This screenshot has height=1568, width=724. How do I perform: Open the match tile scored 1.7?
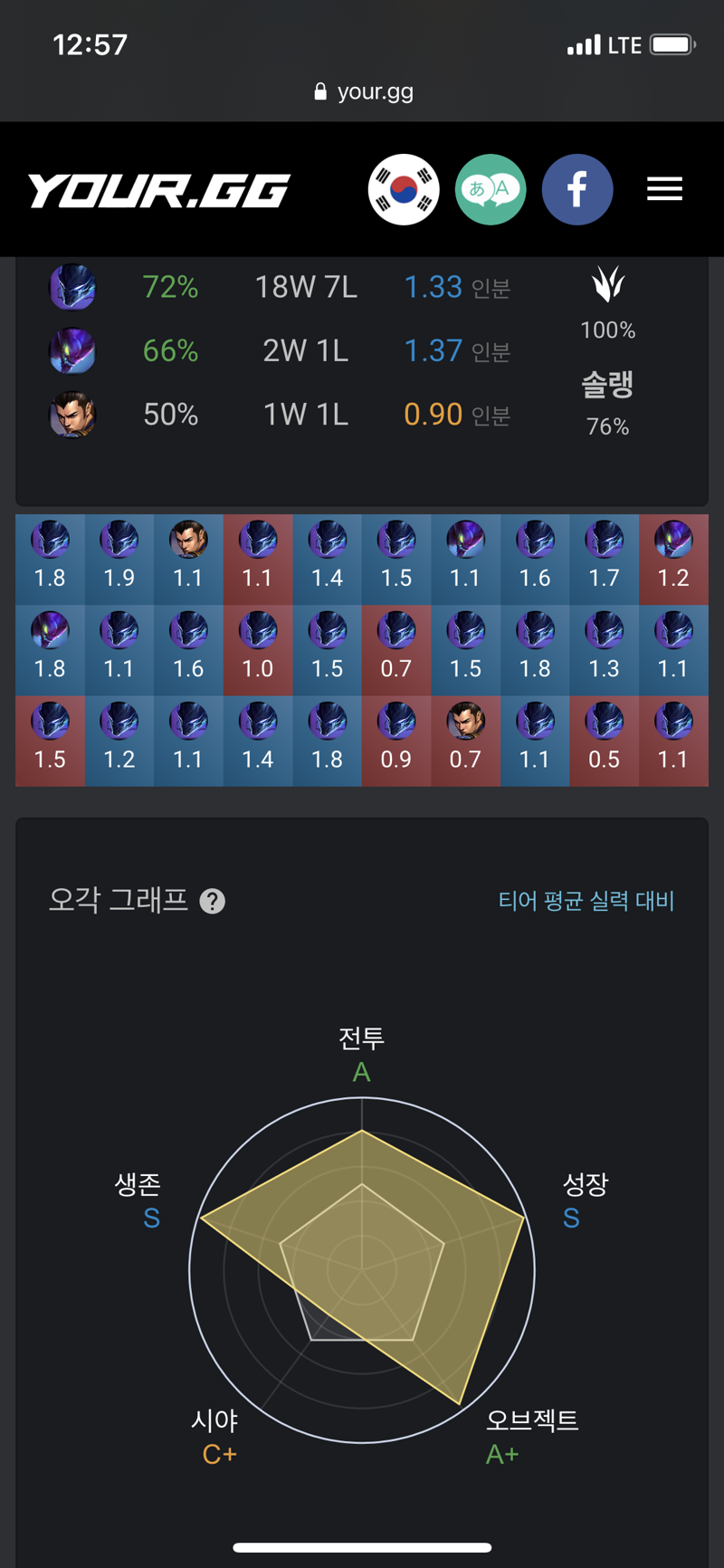coord(605,559)
